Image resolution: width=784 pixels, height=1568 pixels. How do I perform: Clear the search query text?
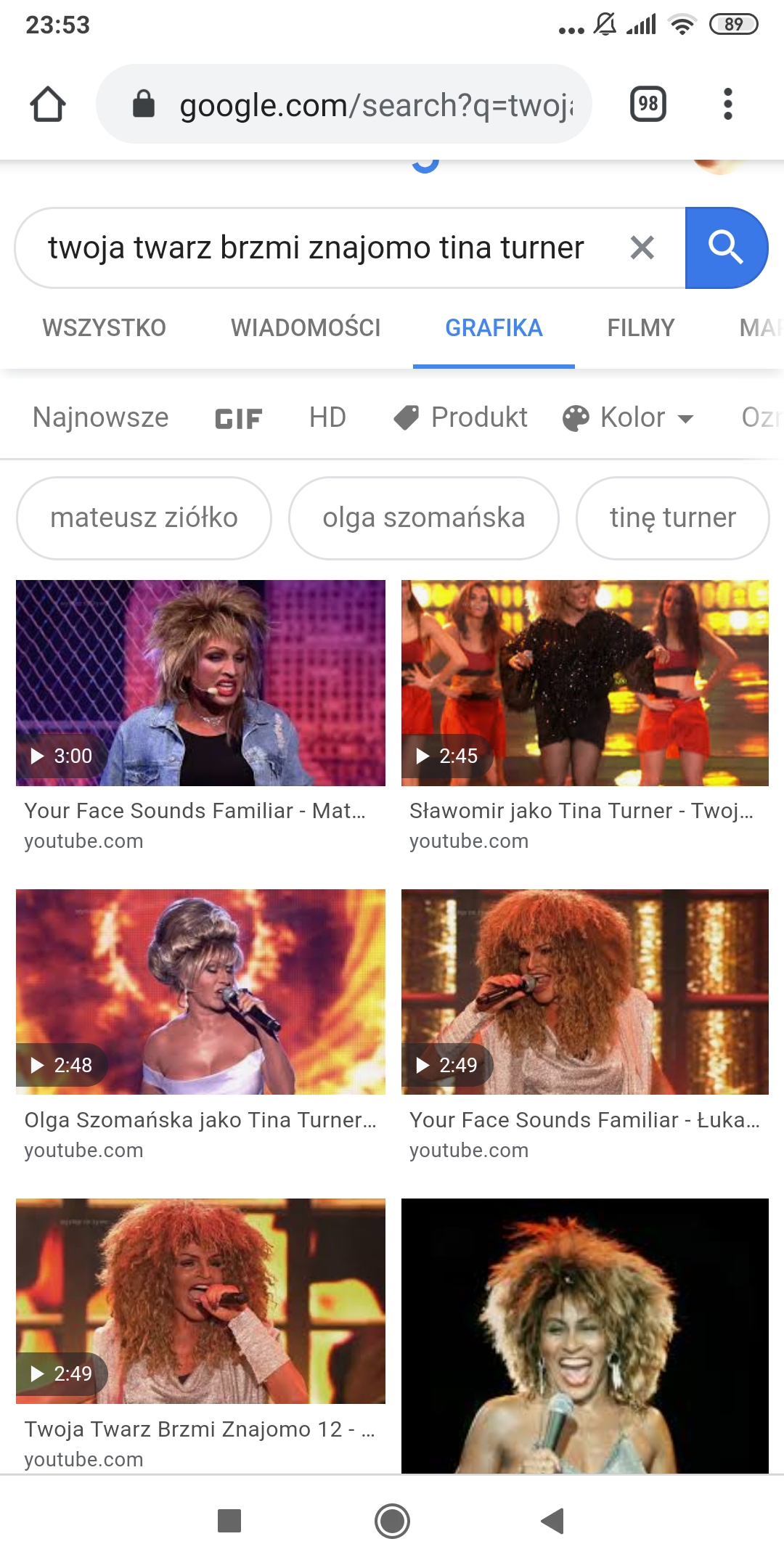click(642, 248)
